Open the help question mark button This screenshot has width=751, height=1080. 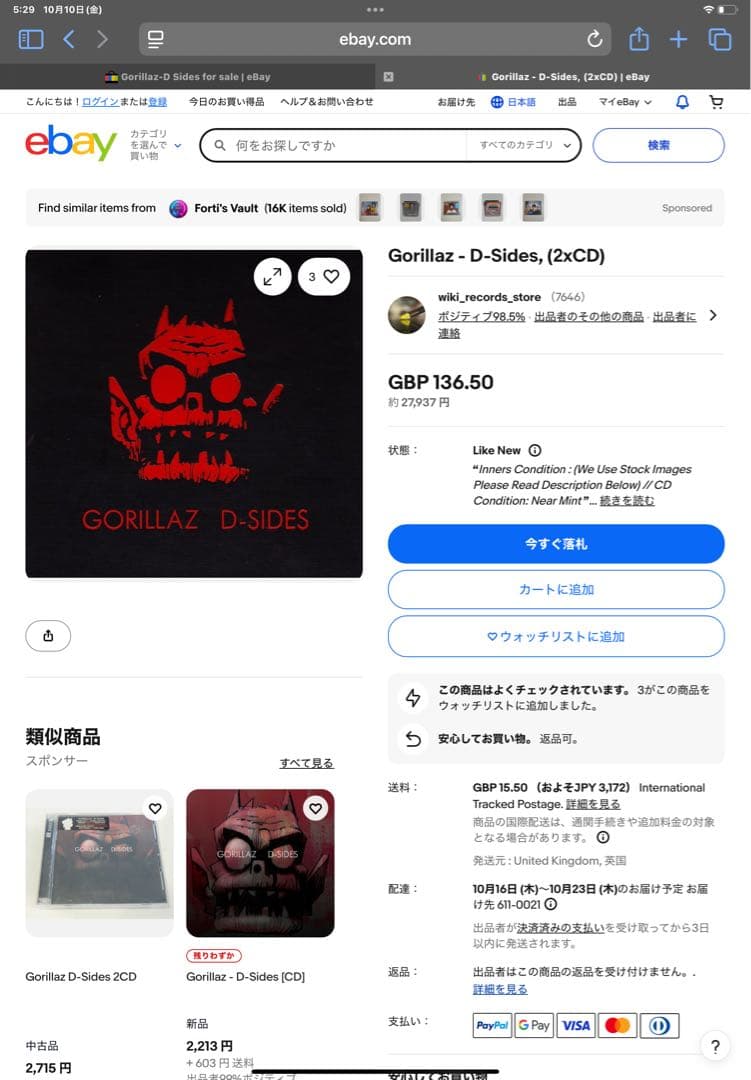[714, 1047]
